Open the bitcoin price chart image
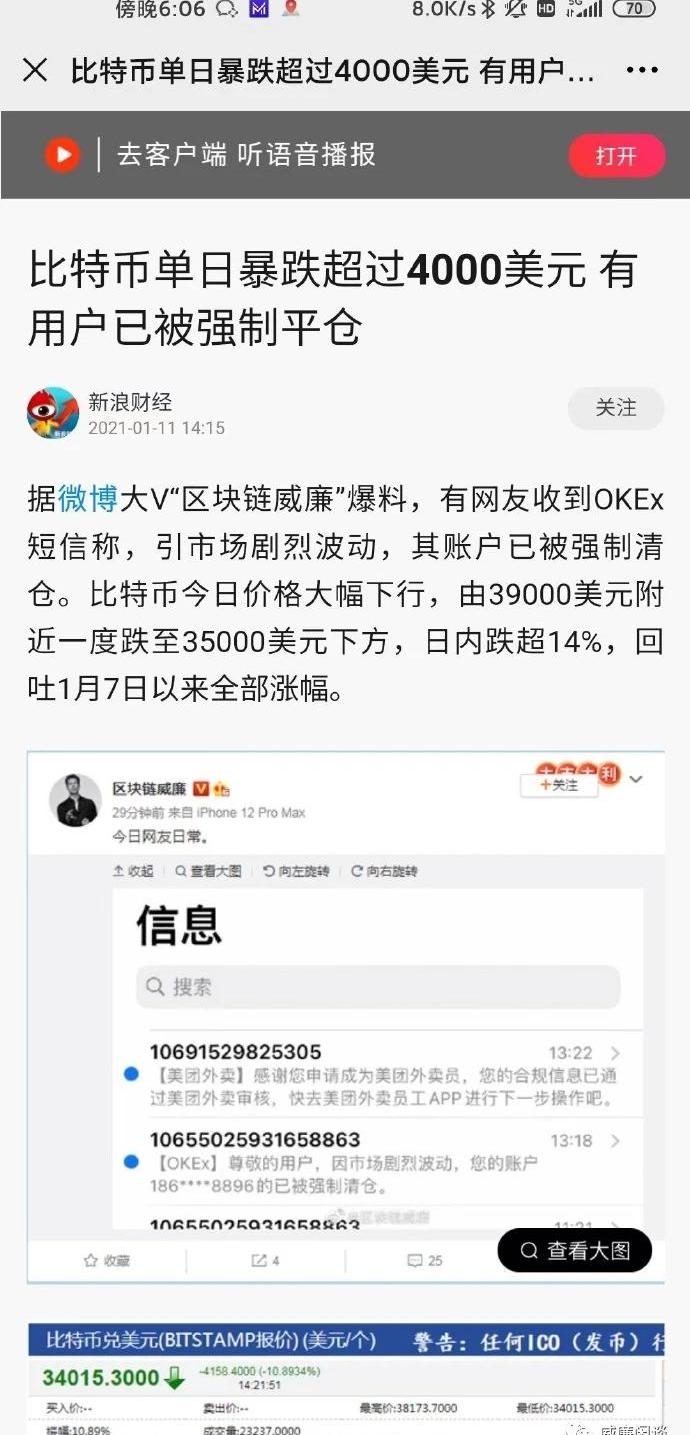 (345, 1380)
